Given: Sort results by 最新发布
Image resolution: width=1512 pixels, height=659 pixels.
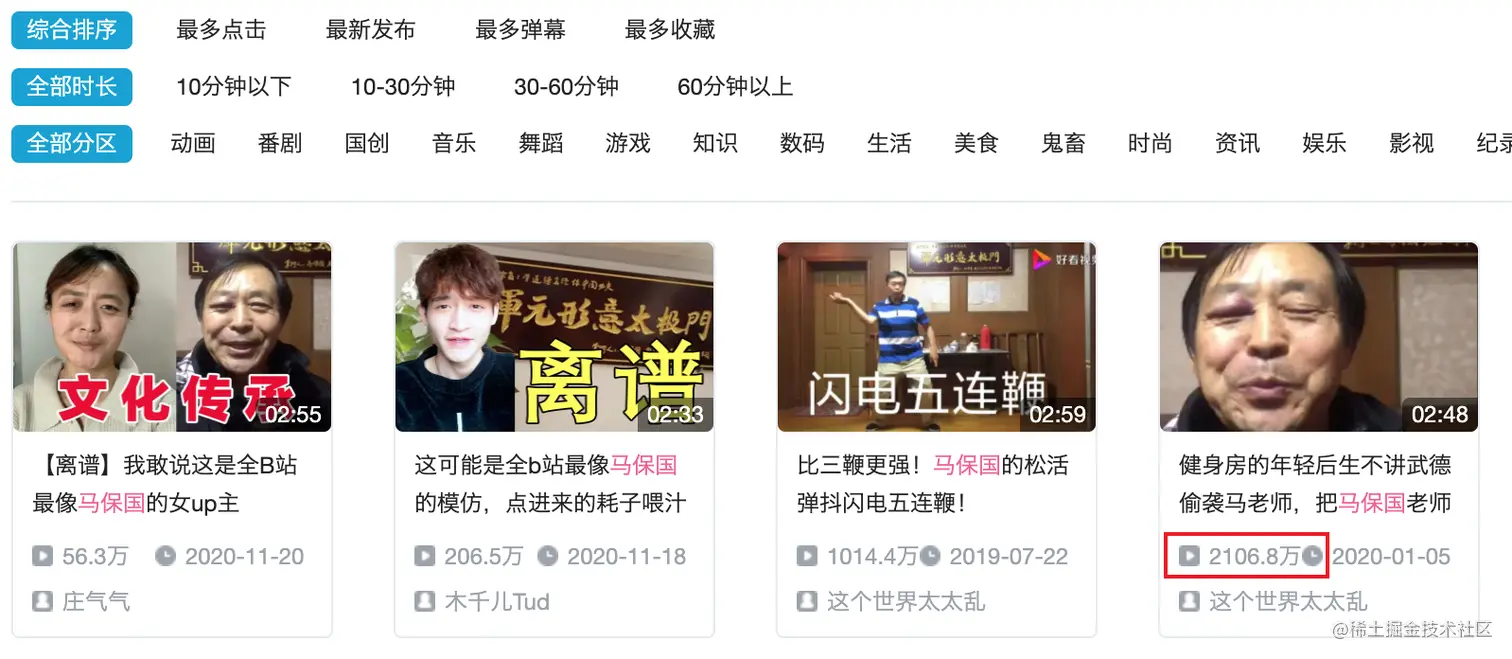Looking at the screenshot, I should click(x=370, y=30).
